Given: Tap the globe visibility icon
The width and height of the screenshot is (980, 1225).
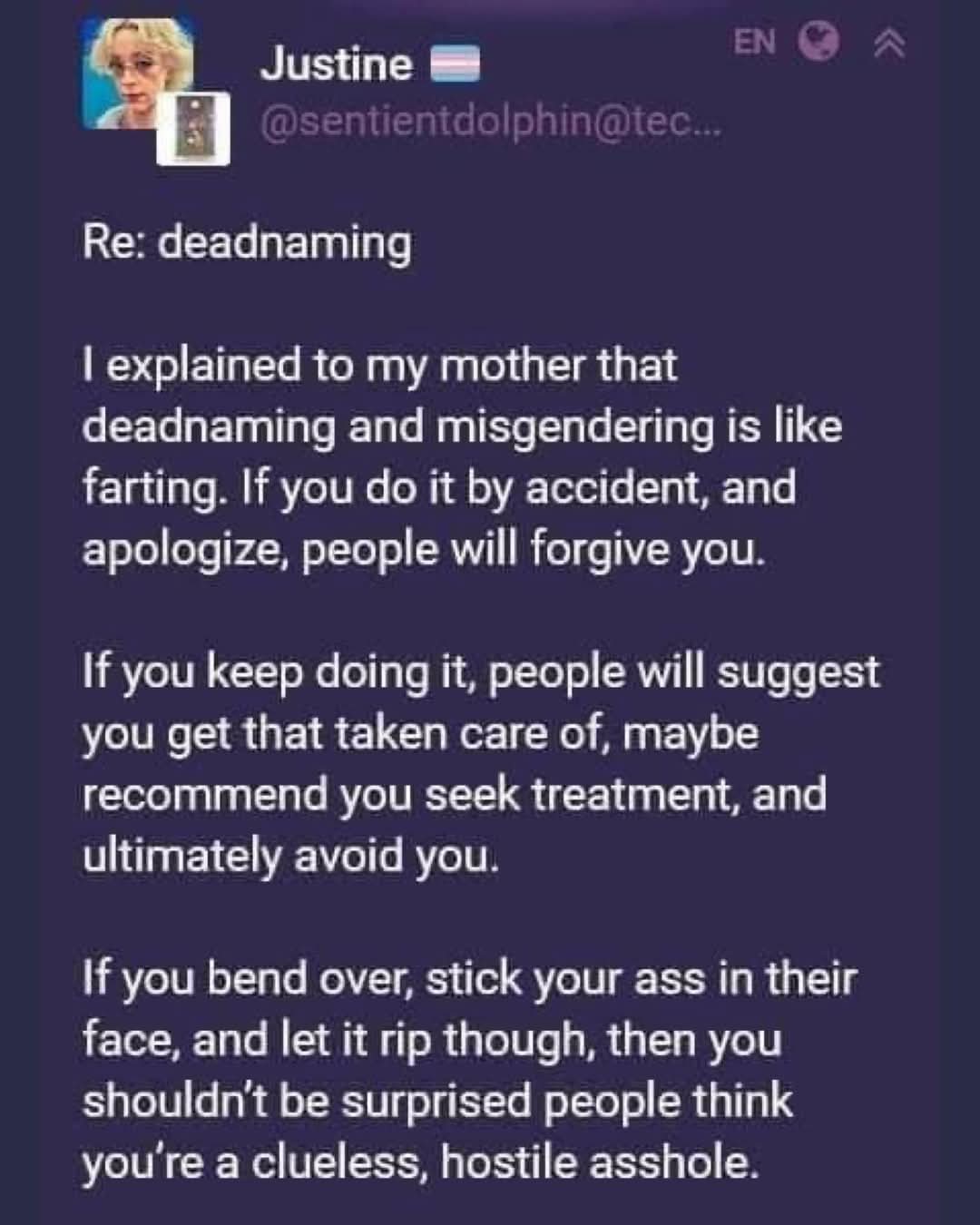Looking at the screenshot, I should [818, 41].
